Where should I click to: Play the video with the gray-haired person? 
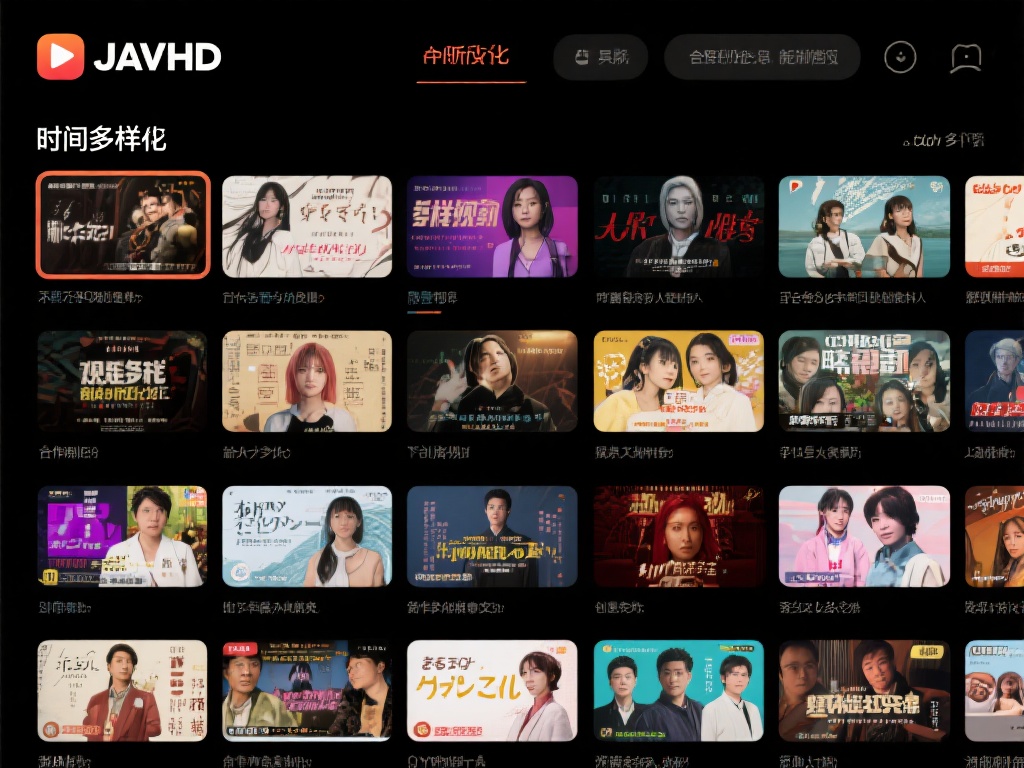pyautogui.click(x=679, y=227)
